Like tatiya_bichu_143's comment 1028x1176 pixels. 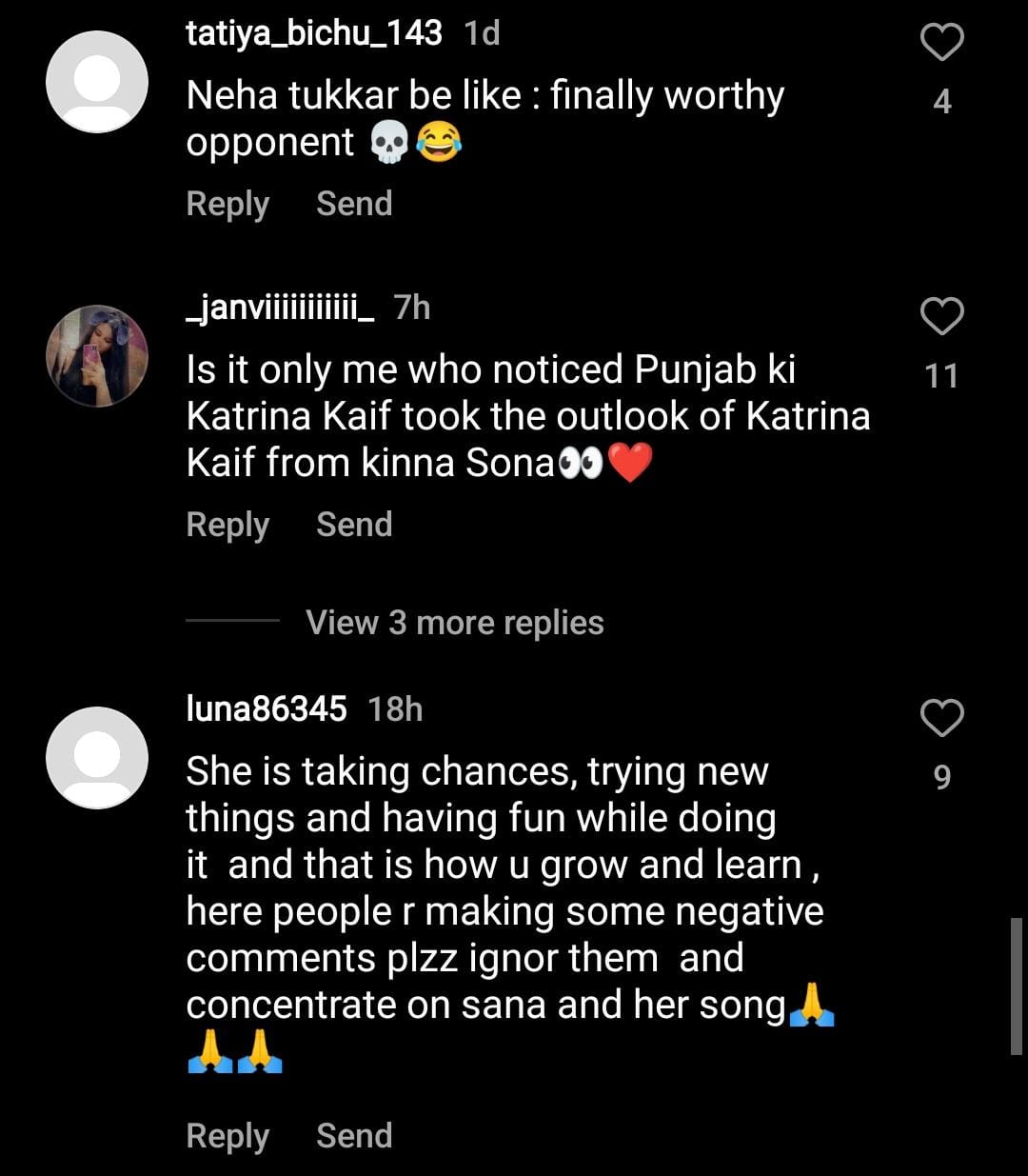(x=941, y=43)
